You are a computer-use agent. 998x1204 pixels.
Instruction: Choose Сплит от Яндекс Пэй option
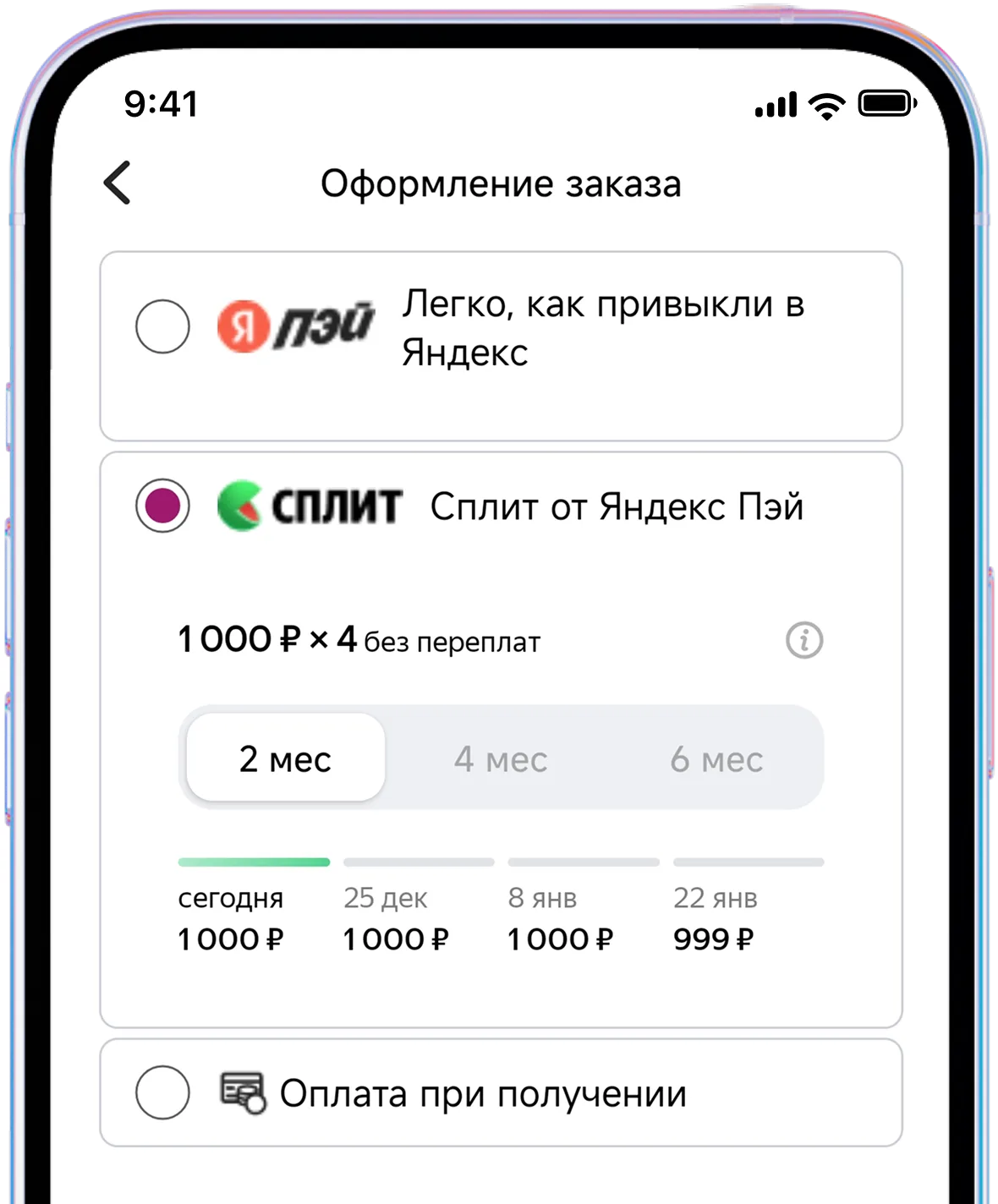click(162, 506)
